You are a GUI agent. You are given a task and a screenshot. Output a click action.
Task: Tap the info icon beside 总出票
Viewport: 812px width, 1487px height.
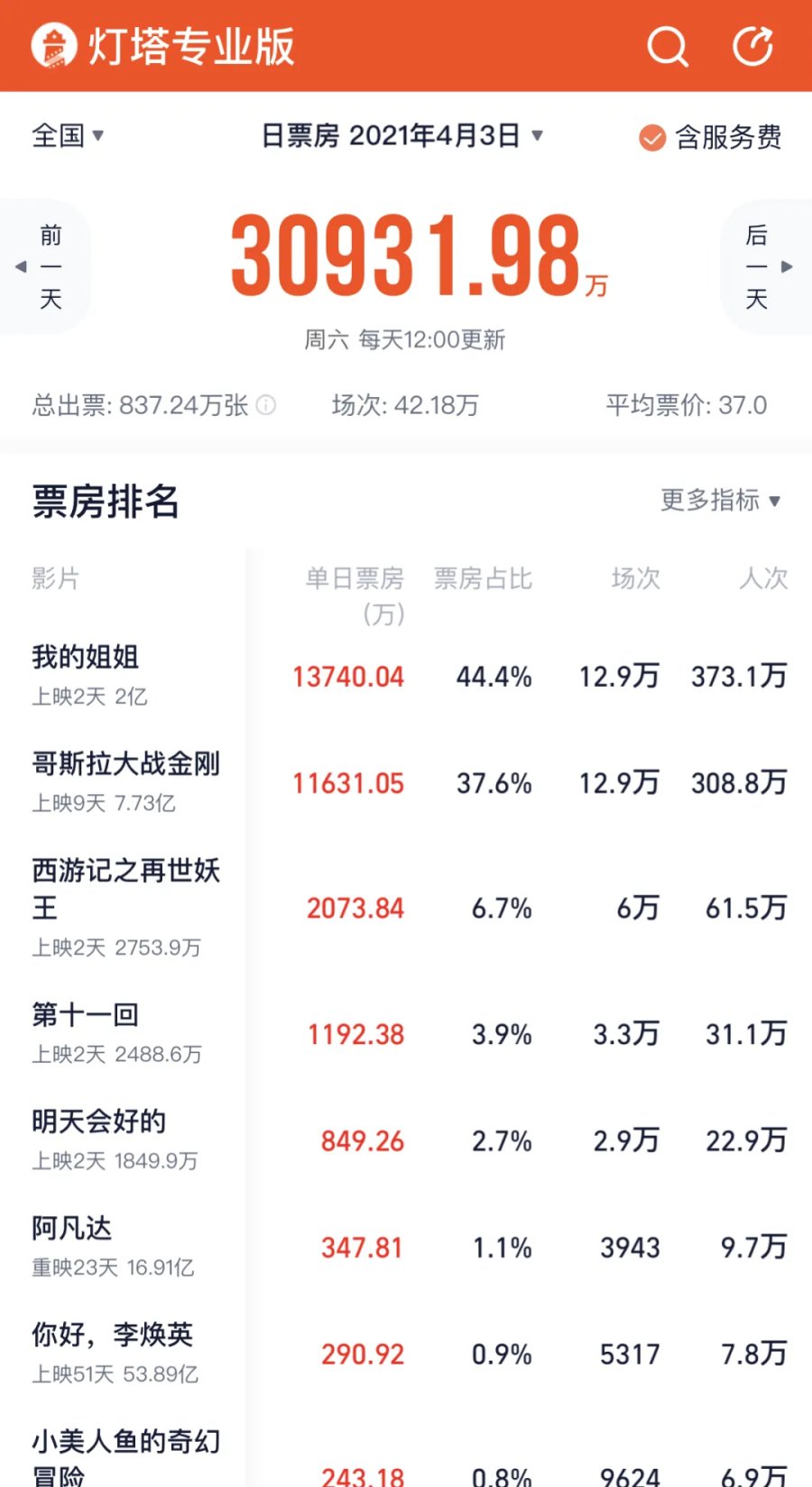(266, 405)
